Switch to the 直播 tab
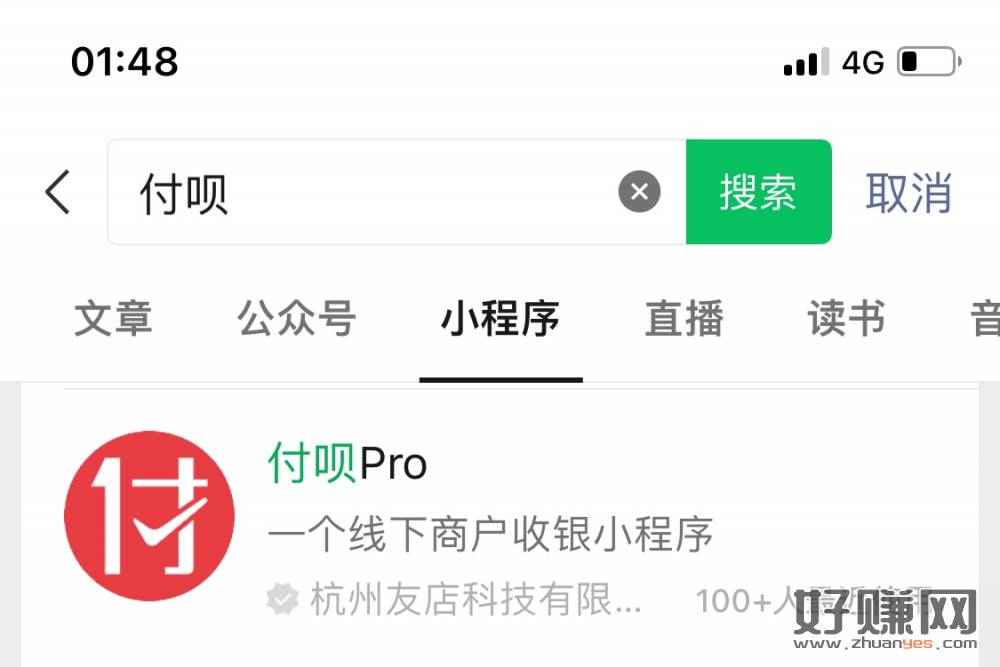 (684, 319)
